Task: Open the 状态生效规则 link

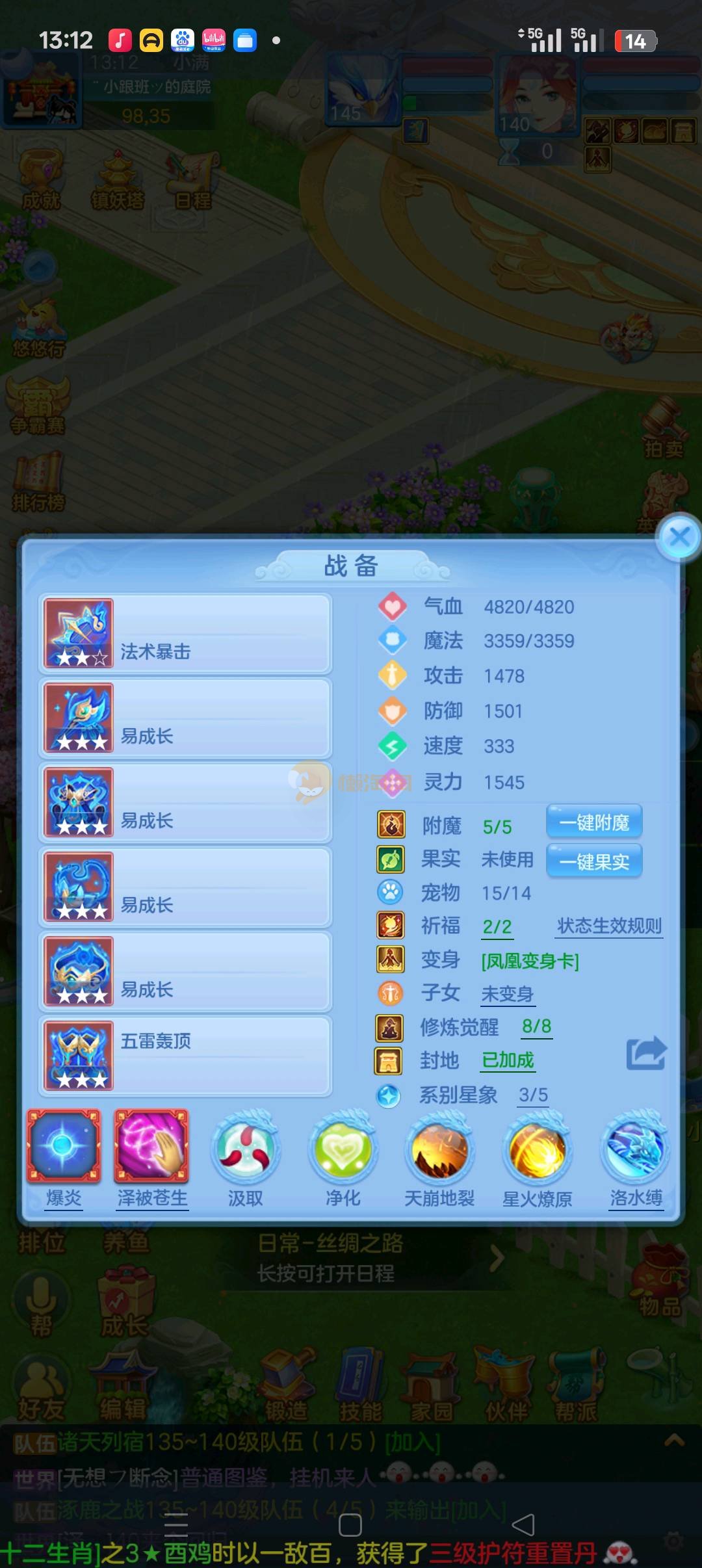Action: pos(609,926)
